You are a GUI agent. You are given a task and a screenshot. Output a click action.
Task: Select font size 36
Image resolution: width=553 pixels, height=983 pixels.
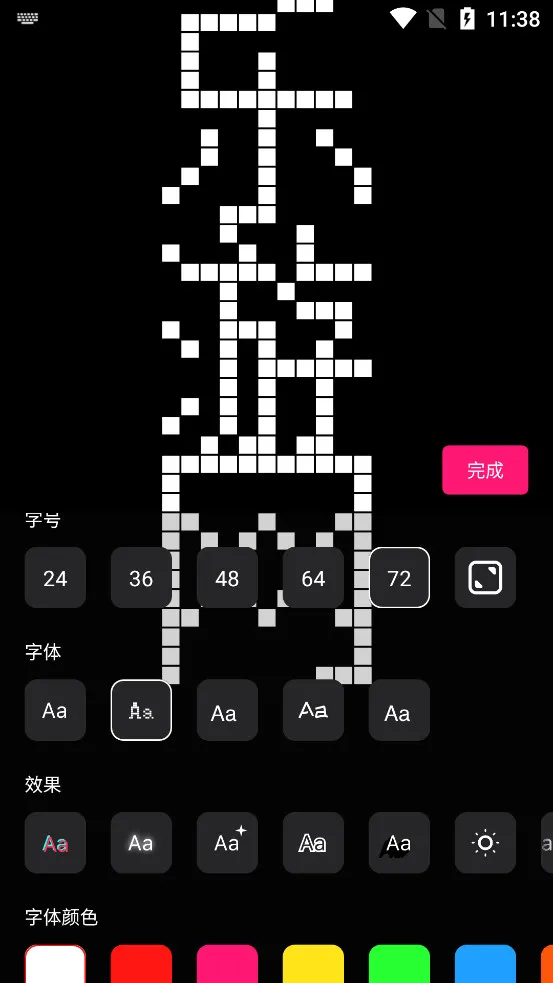[141, 577]
